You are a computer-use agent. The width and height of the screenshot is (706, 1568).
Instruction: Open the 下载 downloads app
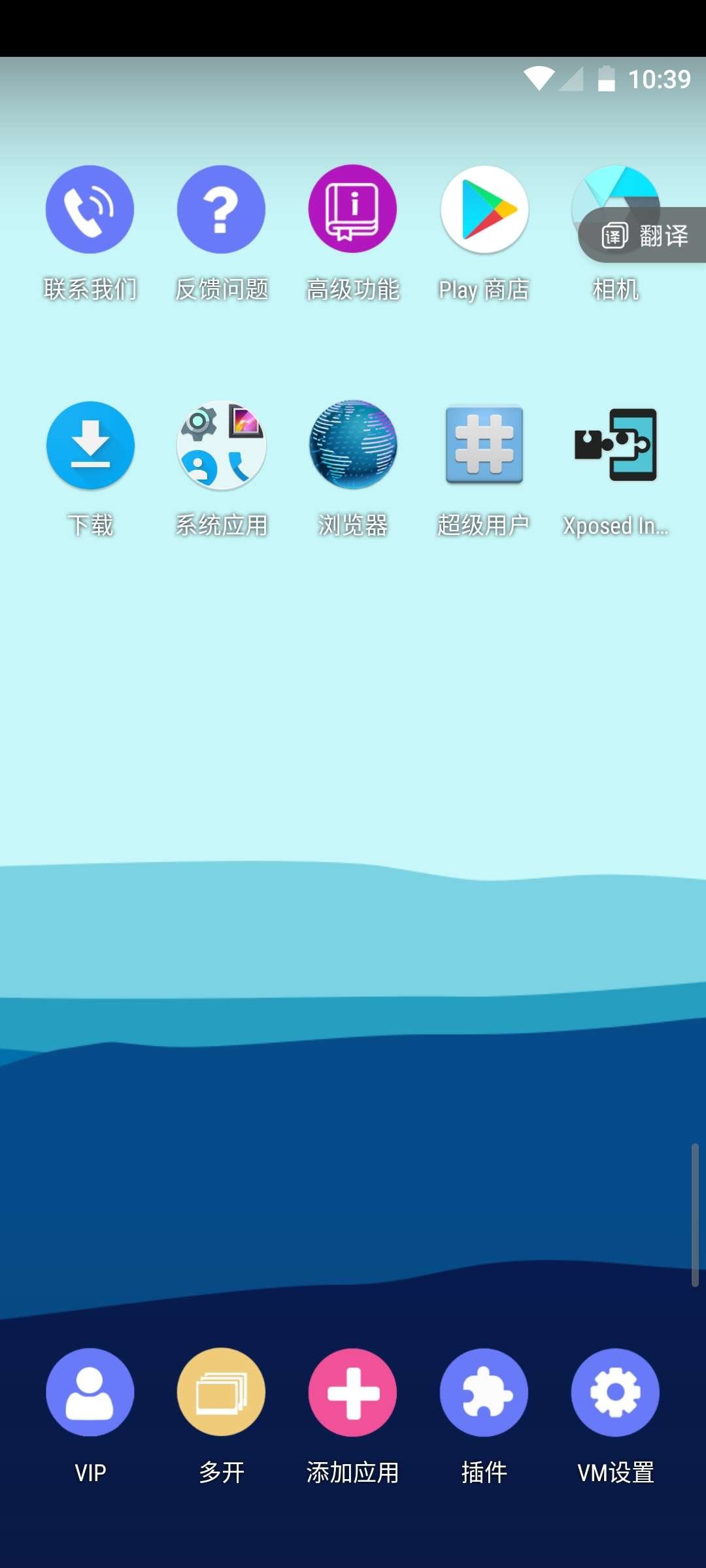pyautogui.click(x=90, y=446)
